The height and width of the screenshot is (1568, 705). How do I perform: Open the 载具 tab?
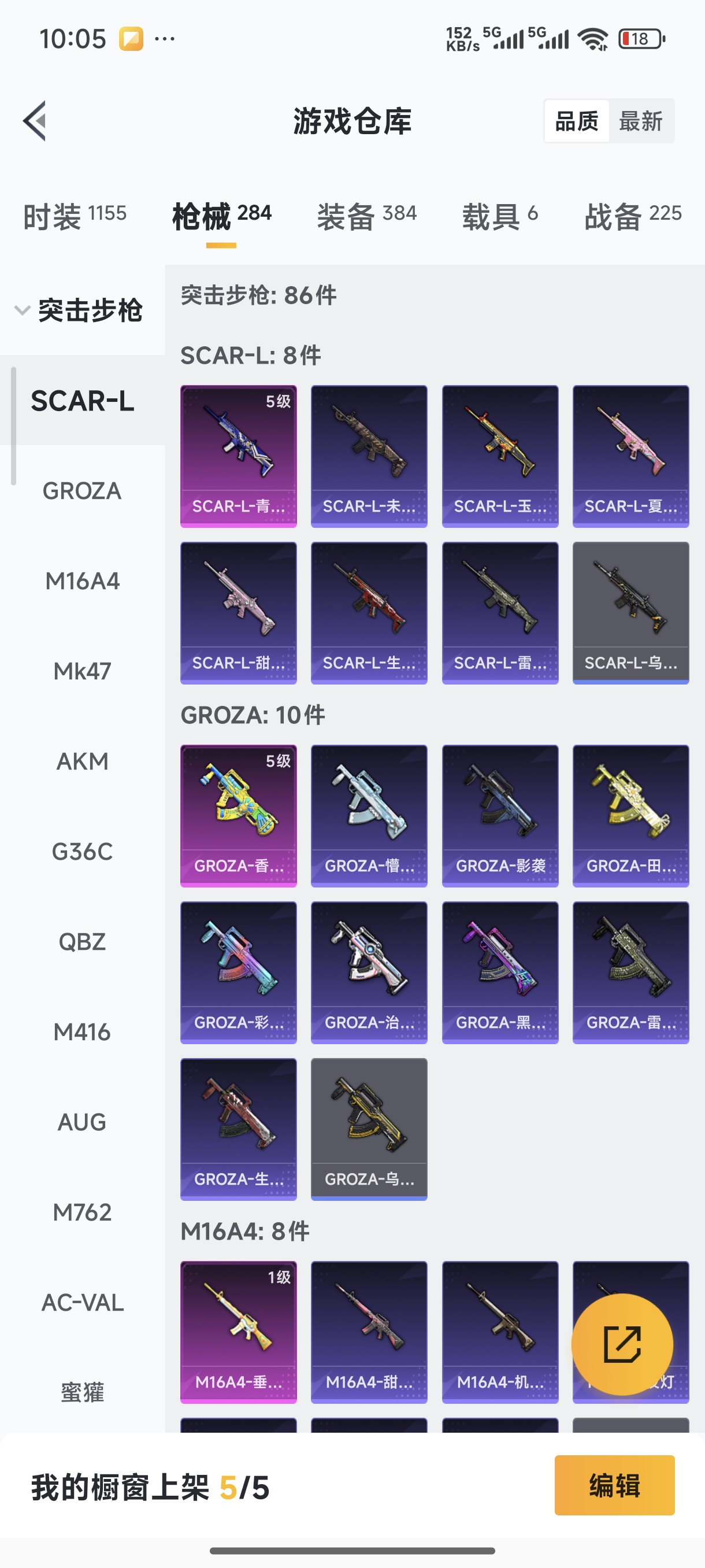pyautogui.click(x=499, y=216)
